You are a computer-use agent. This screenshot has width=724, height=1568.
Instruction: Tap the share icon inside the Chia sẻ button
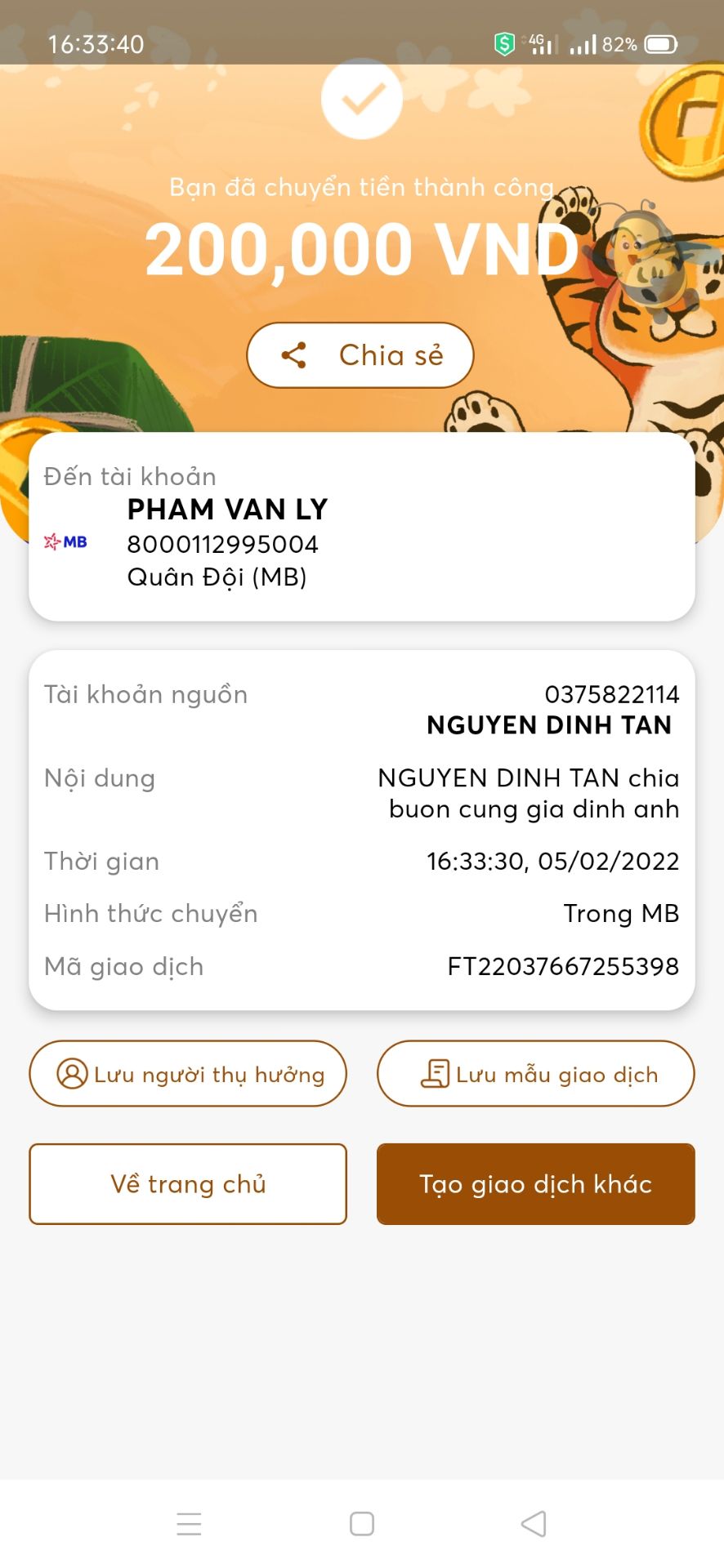tap(296, 354)
